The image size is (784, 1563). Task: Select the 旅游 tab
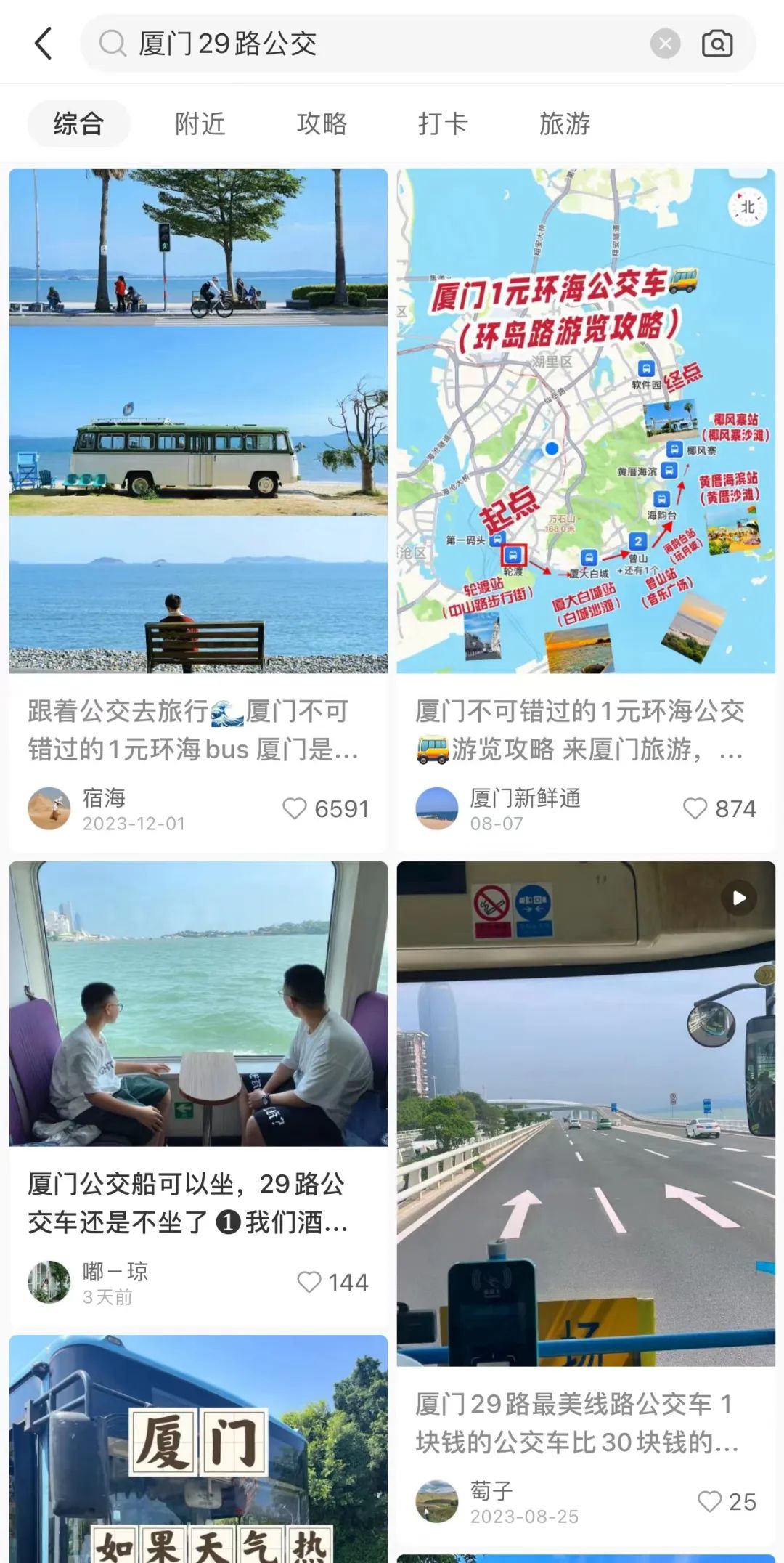(565, 123)
